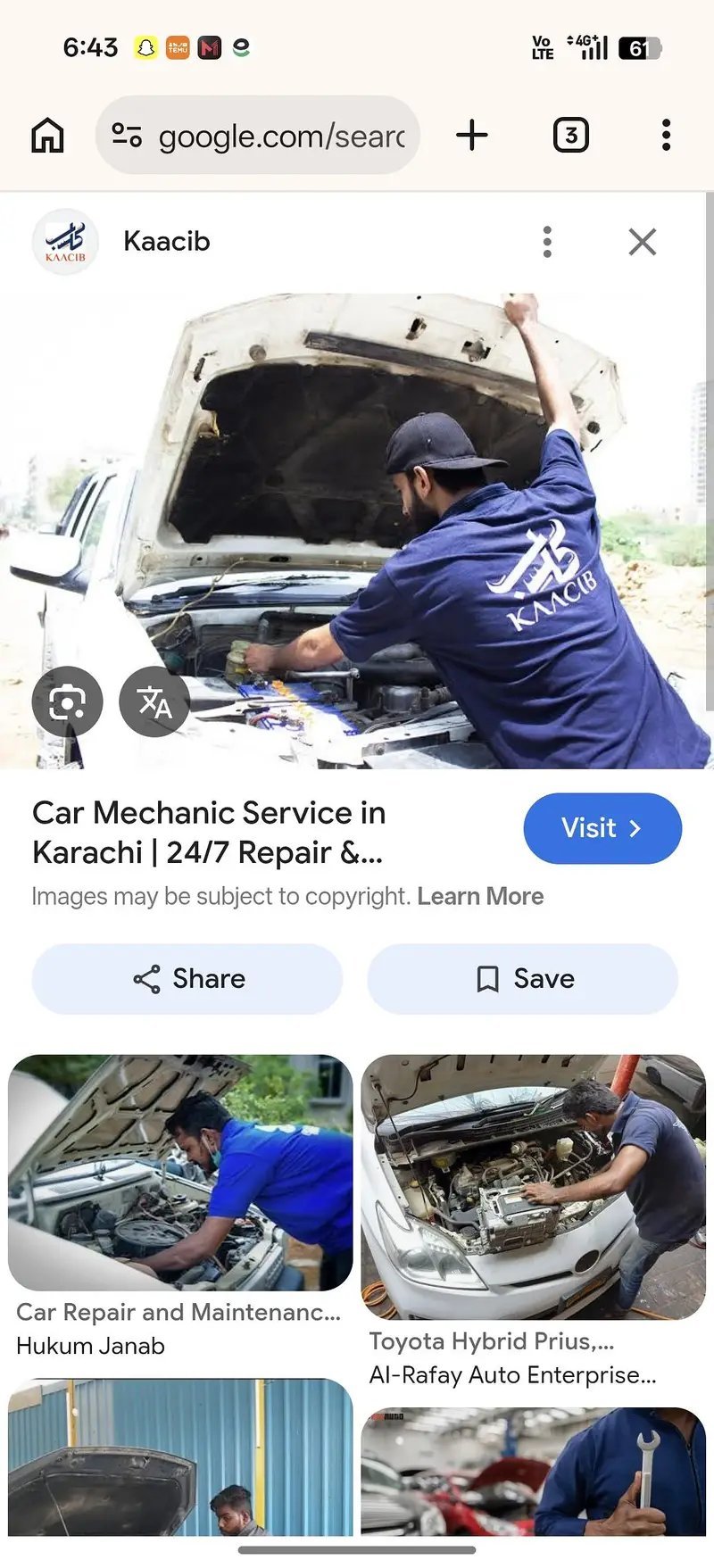Share this image
This screenshot has width=714, height=1568.
tap(187, 979)
